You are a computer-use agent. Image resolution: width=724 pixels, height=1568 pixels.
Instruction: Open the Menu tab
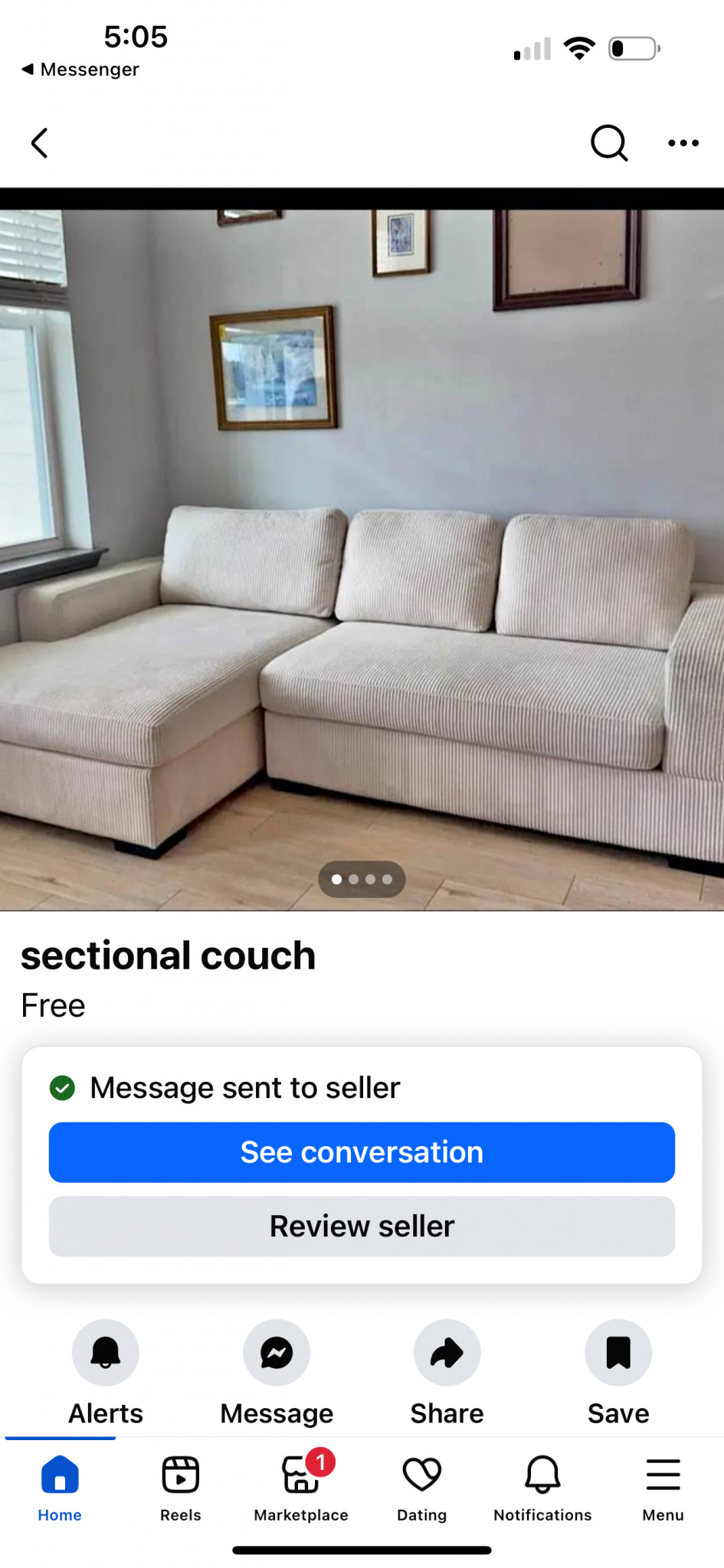[663, 1488]
